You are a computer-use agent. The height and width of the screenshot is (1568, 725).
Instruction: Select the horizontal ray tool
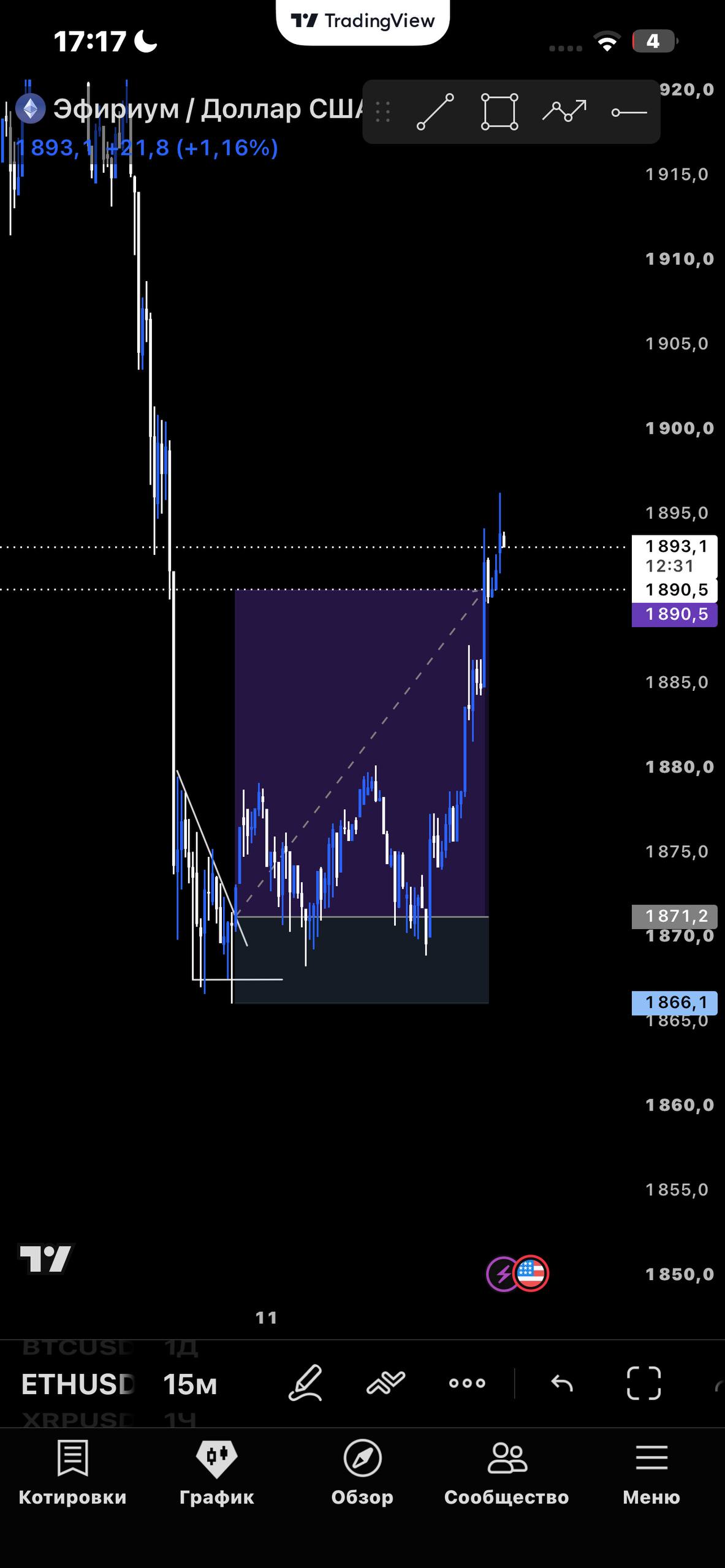click(629, 112)
